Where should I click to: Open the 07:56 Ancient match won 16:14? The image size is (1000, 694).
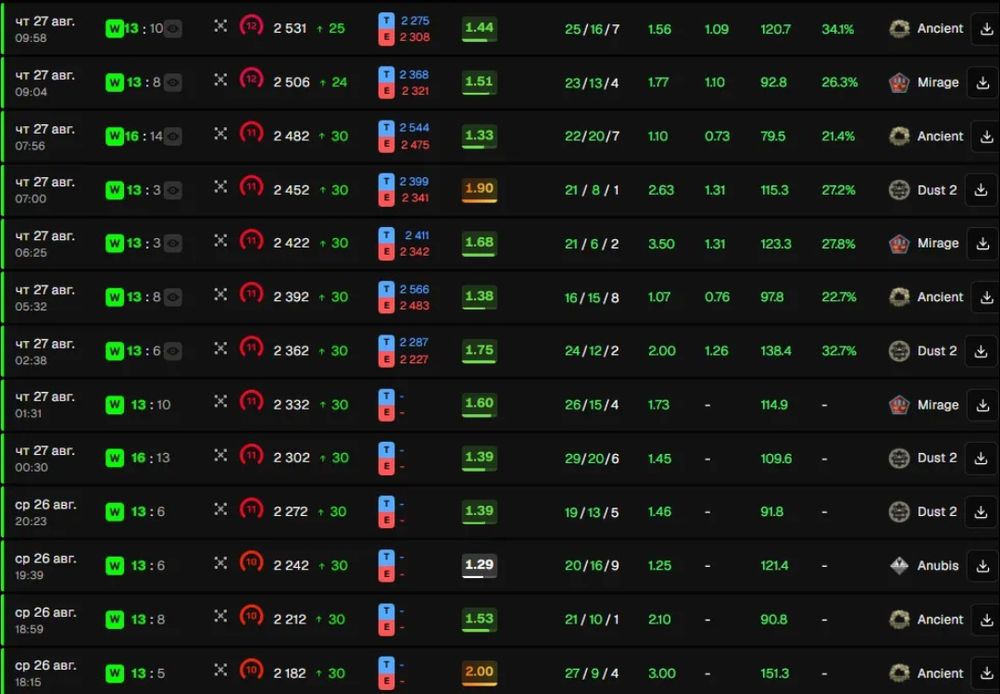[x=500, y=136]
